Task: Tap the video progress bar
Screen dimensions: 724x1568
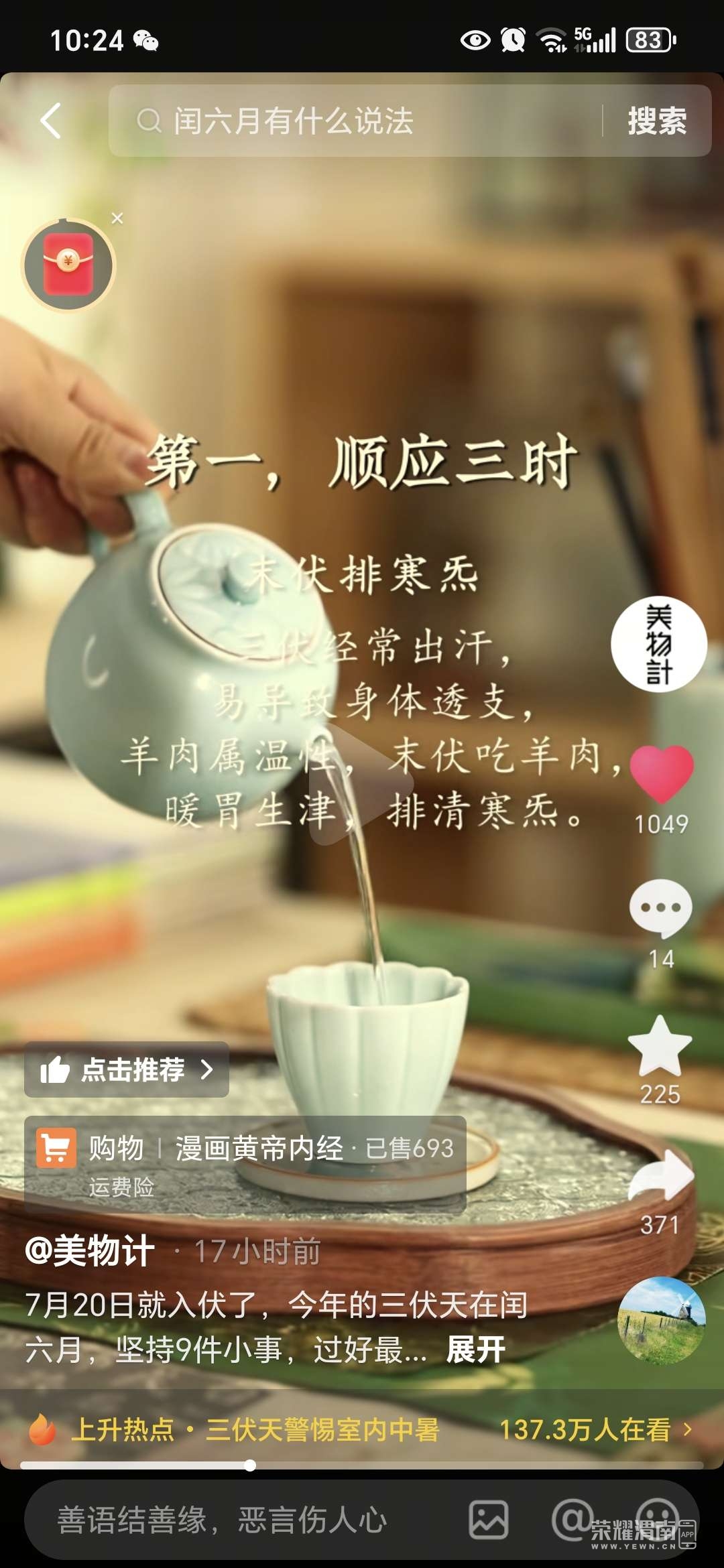Action: tap(362, 1465)
